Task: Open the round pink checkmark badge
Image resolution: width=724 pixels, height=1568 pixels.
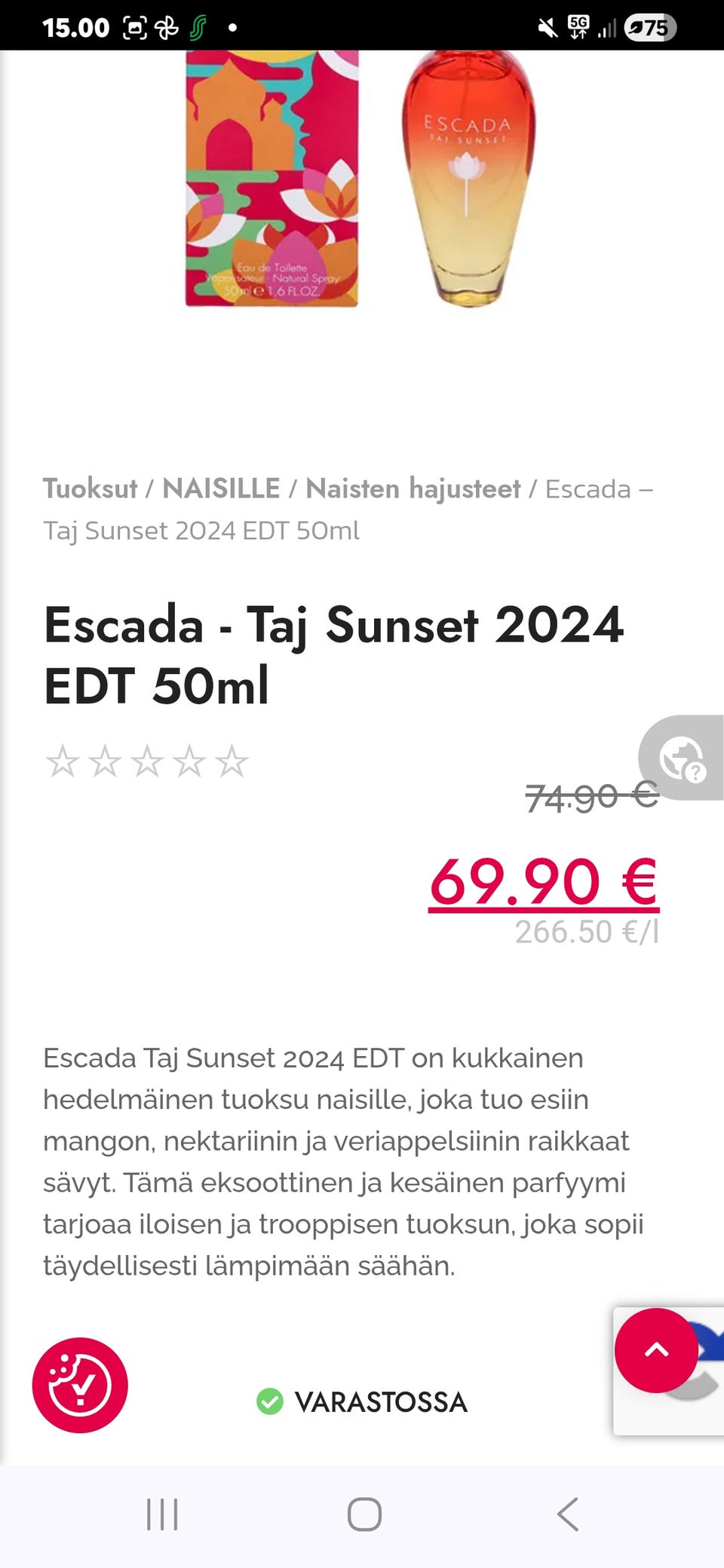Action: pyautogui.click(x=80, y=1385)
